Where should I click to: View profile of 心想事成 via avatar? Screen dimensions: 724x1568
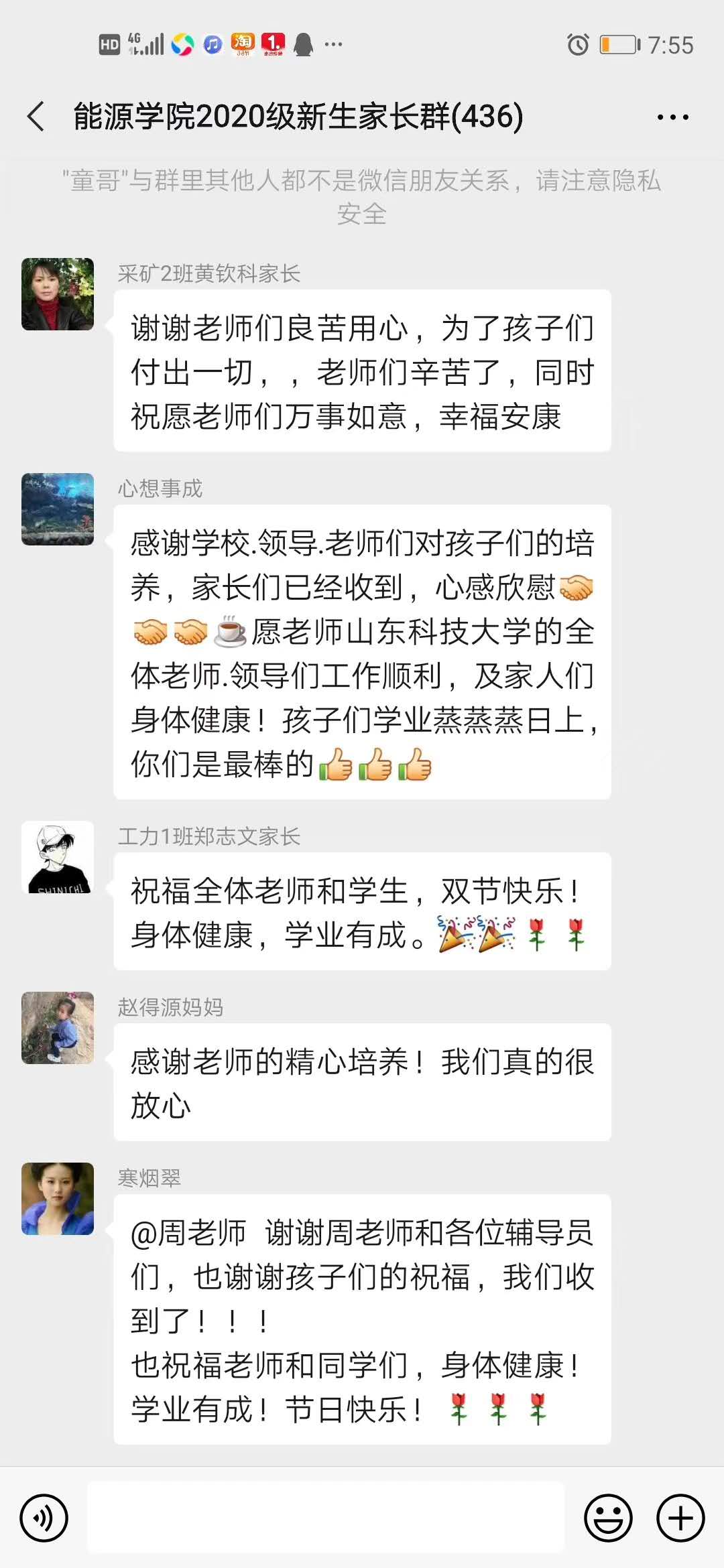point(58,509)
